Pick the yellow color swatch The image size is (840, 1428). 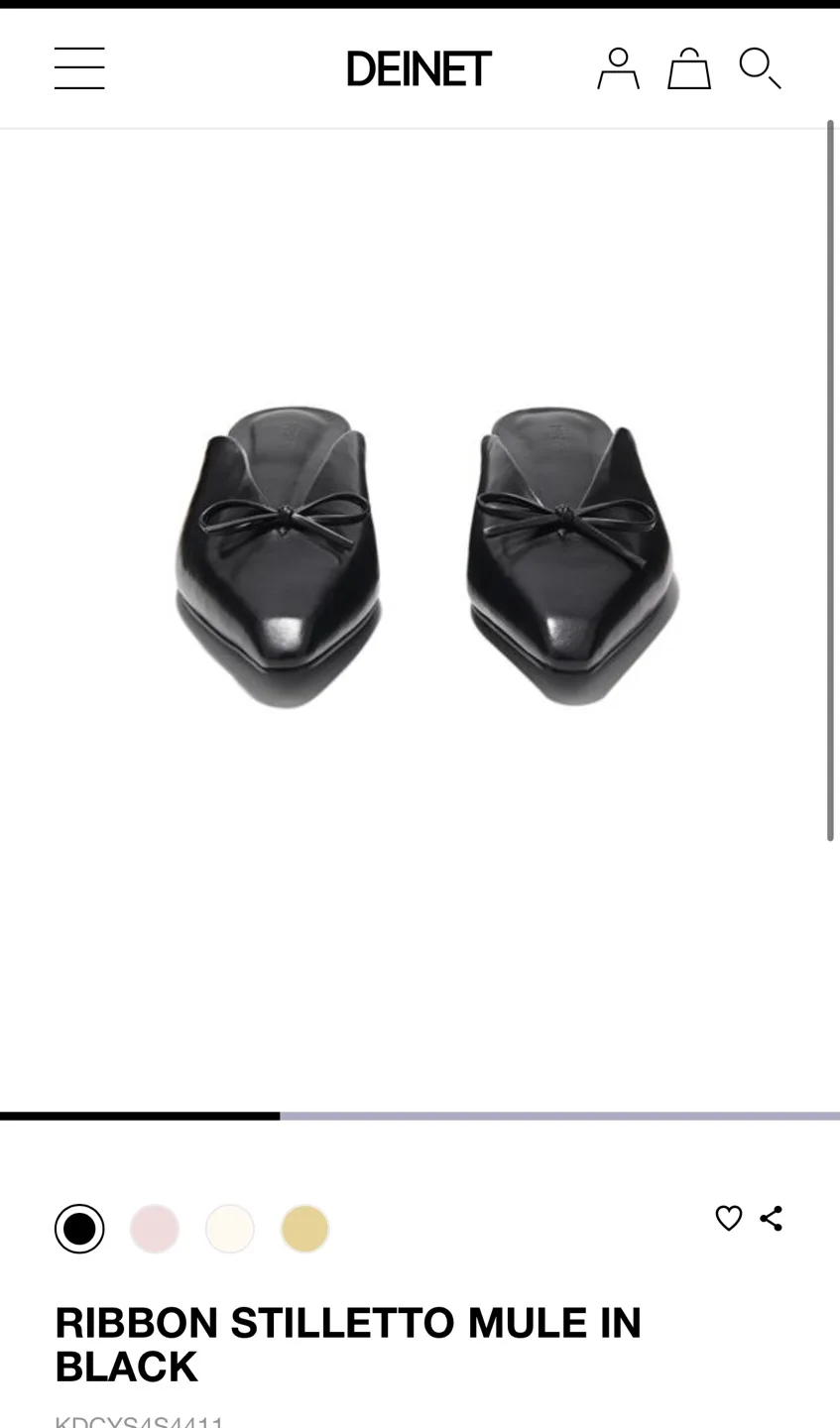tap(305, 1229)
